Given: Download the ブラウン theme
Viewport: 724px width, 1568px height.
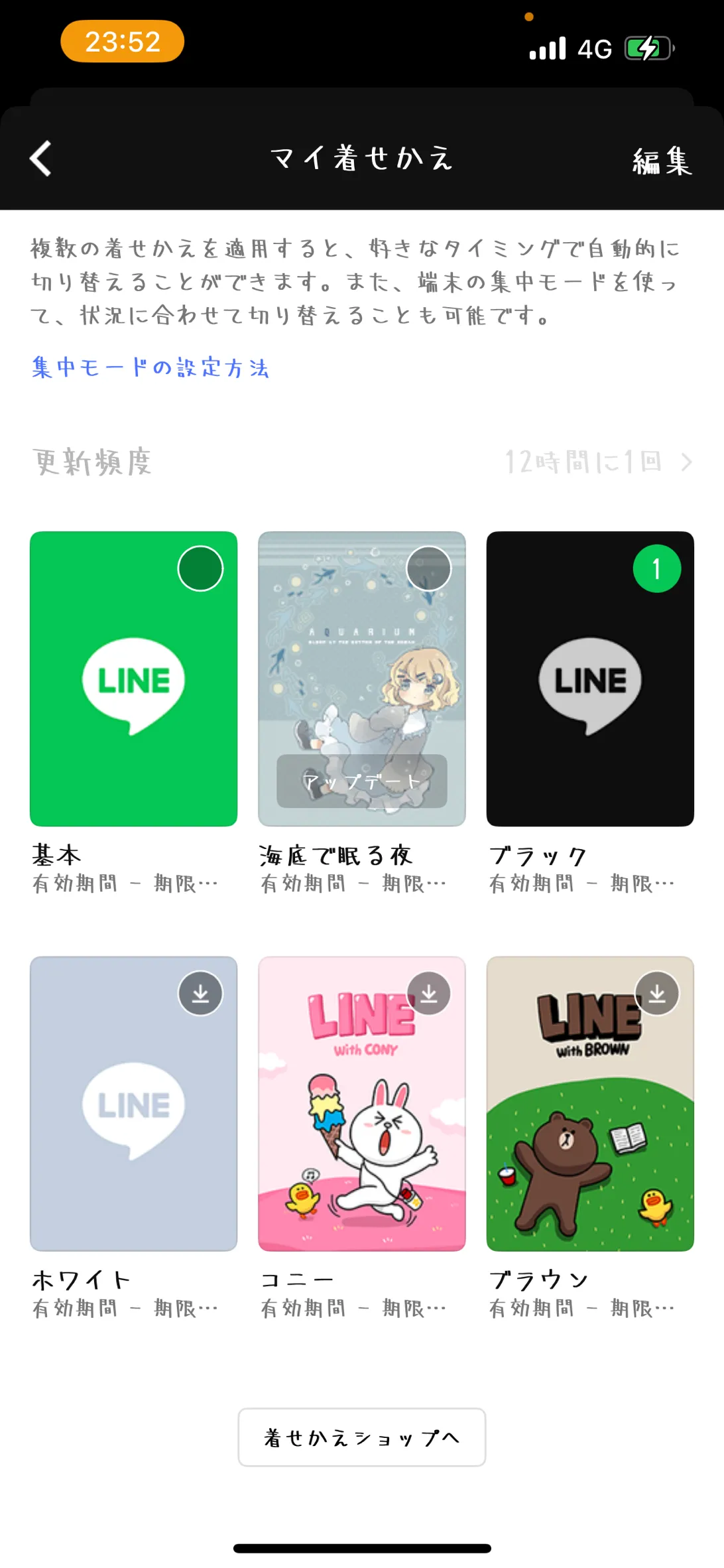Looking at the screenshot, I should pyautogui.click(x=657, y=993).
